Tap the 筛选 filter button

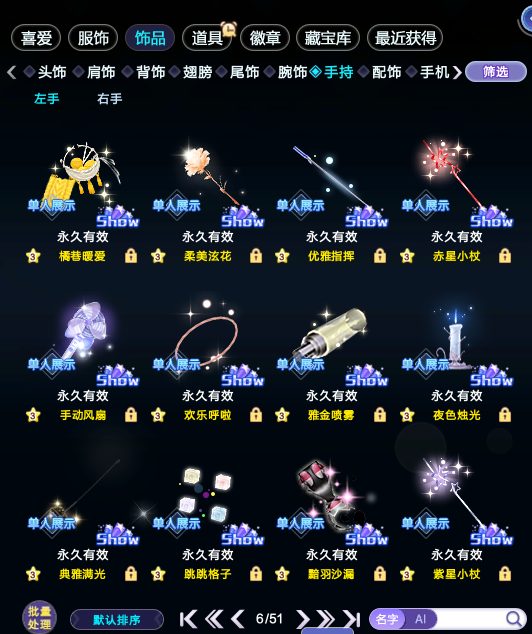(496, 72)
